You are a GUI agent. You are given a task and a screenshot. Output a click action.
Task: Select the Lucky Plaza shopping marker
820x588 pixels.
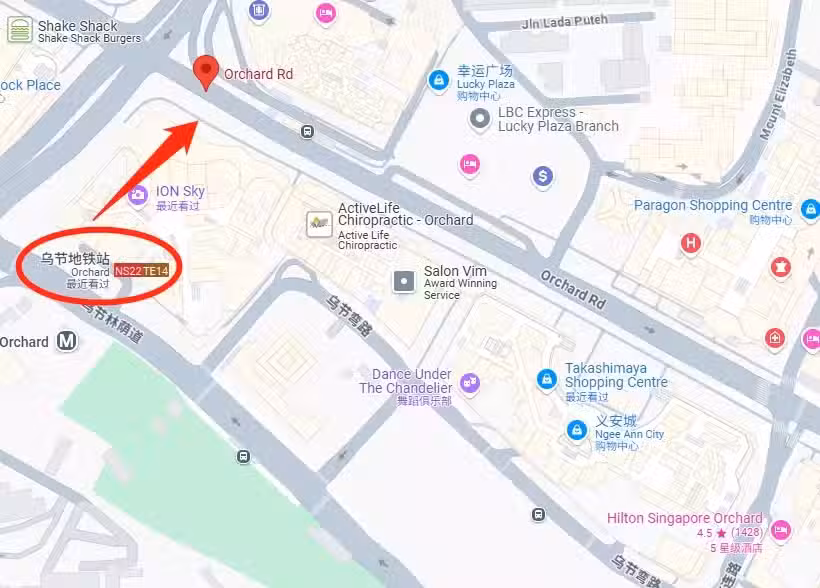coord(438,80)
